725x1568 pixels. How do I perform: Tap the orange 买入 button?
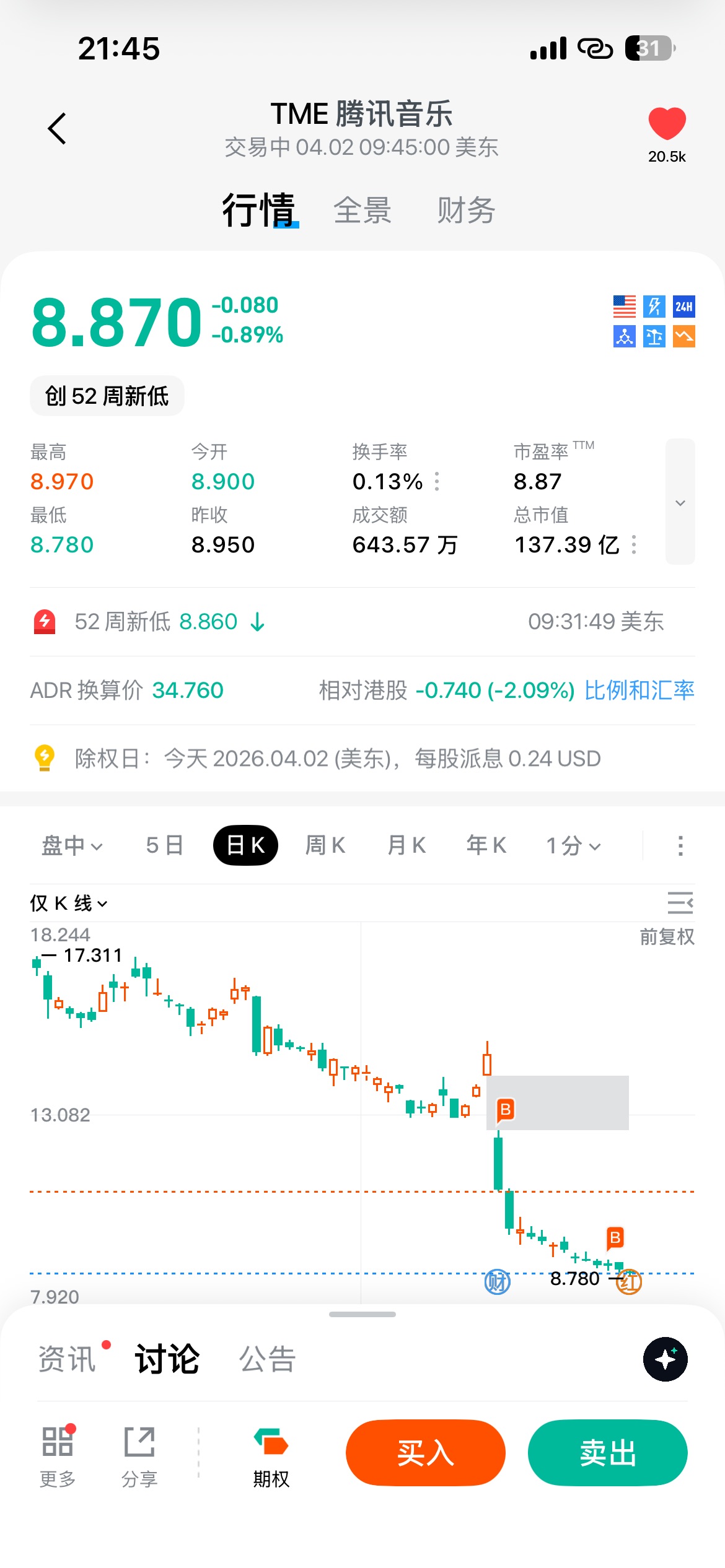[426, 1453]
